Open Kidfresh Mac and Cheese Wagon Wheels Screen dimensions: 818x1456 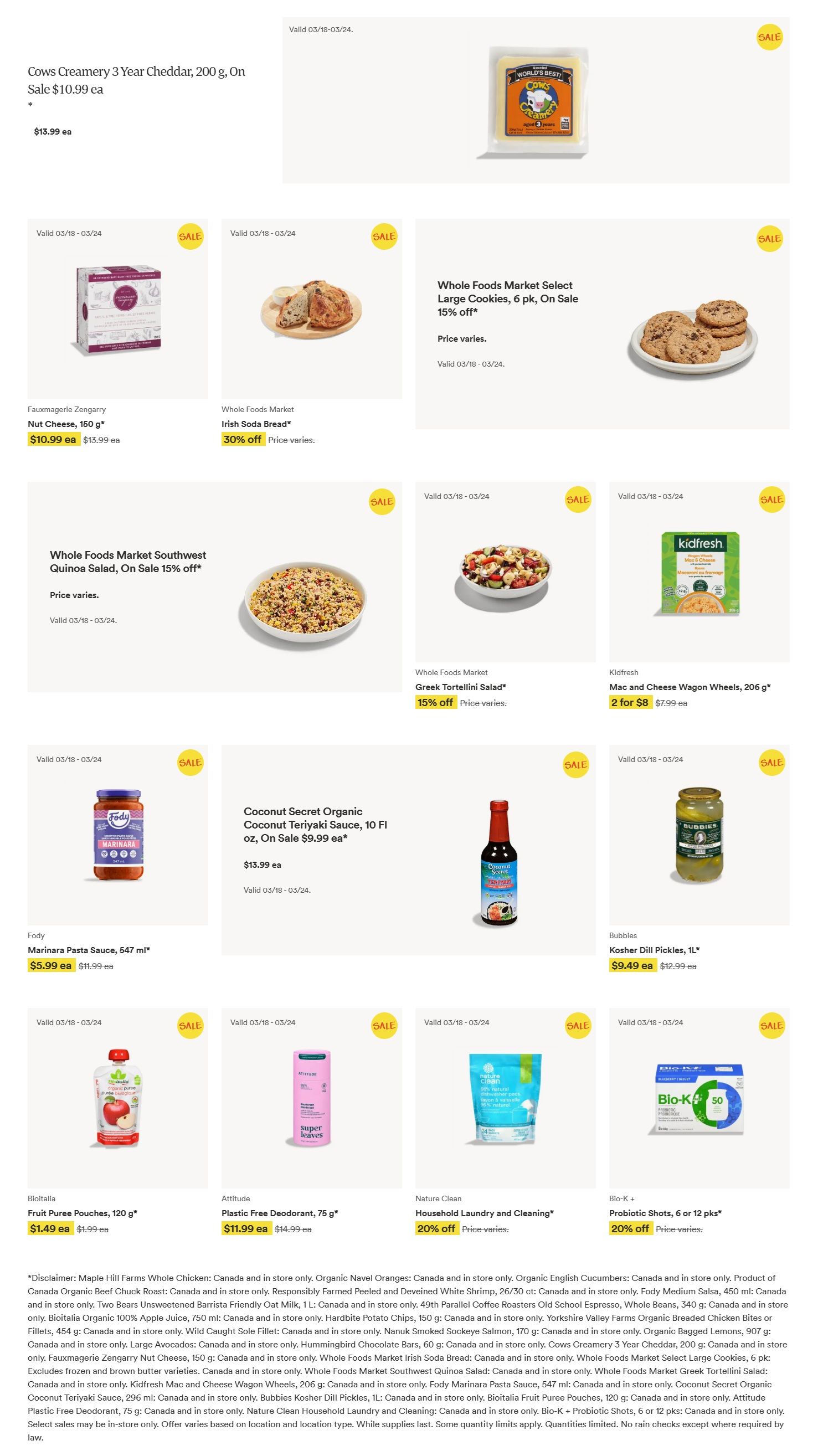point(699,572)
